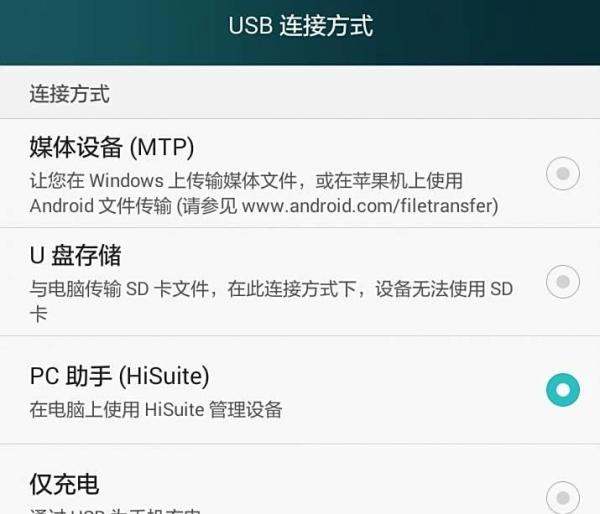Screen dimensions: 600x514
Task: Choose 仅充电 charging only mode
Action: (x=562, y=495)
